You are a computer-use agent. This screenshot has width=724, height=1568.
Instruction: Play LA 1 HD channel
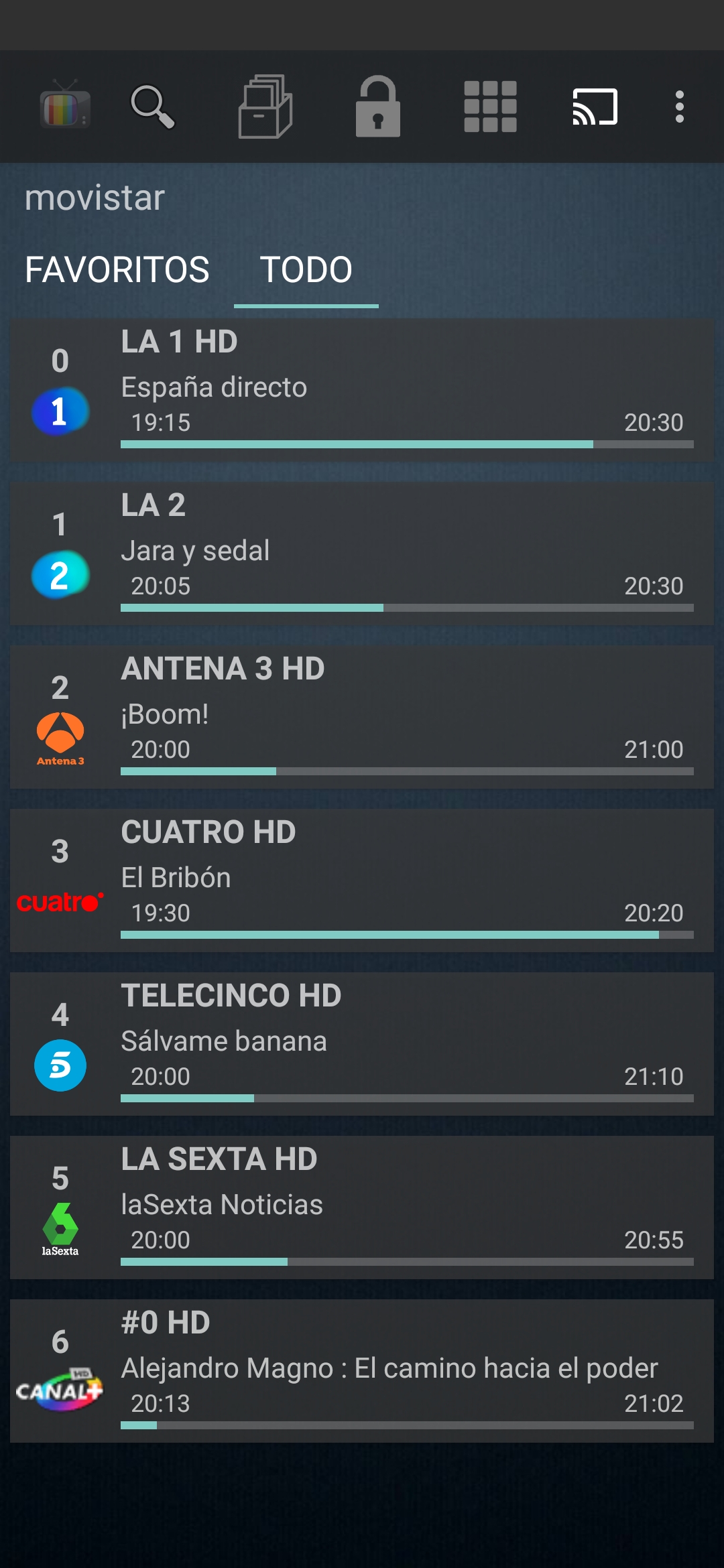tap(362, 390)
